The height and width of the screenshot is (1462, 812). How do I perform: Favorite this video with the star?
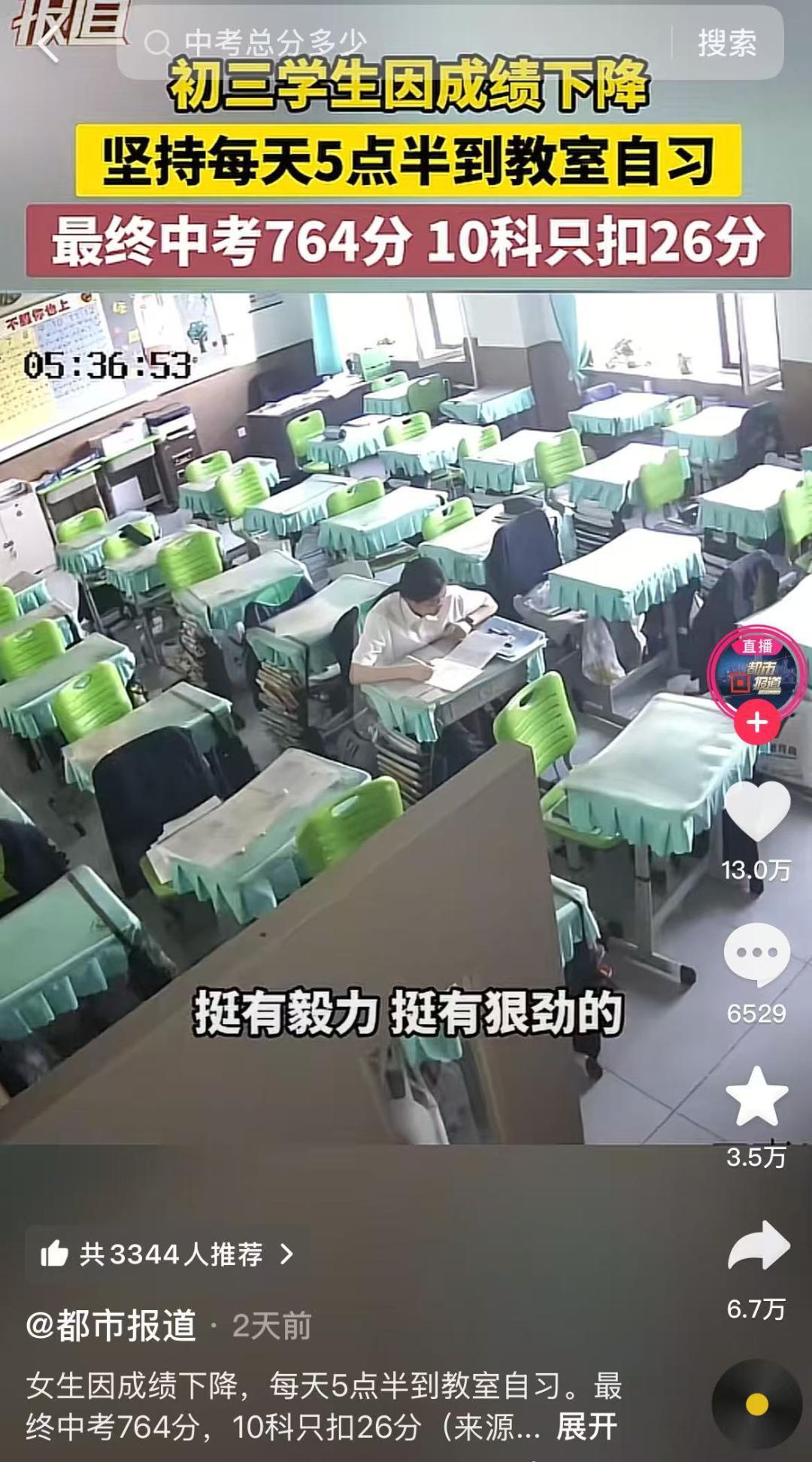tap(756, 1096)
